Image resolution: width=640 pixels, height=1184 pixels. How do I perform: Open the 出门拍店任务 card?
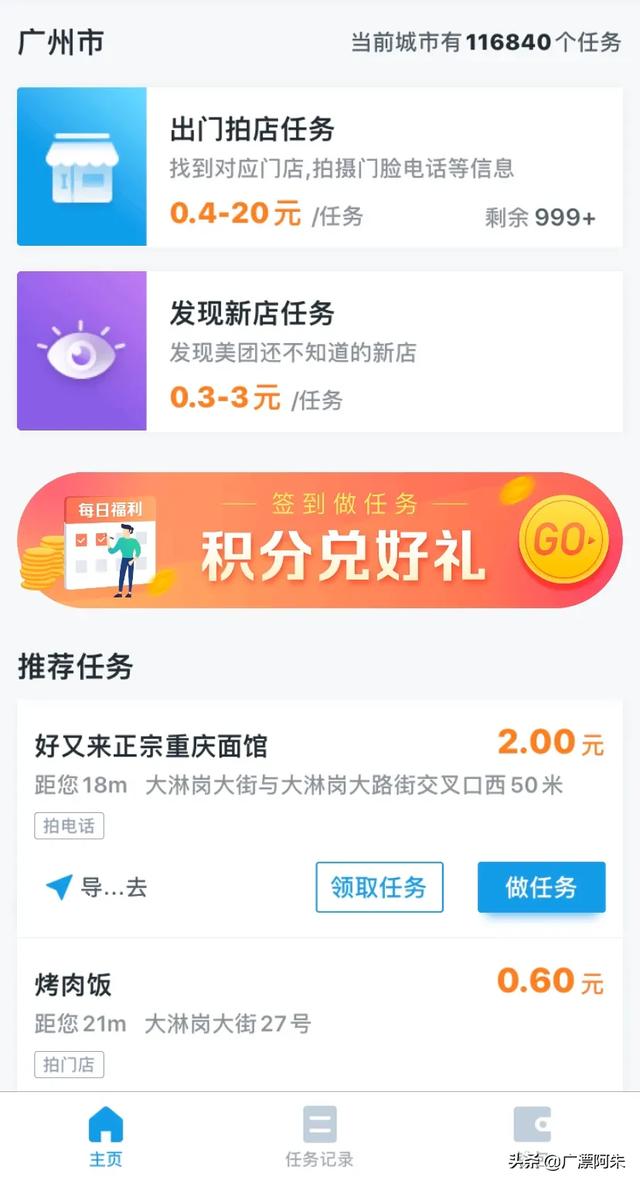pos(320,166)
